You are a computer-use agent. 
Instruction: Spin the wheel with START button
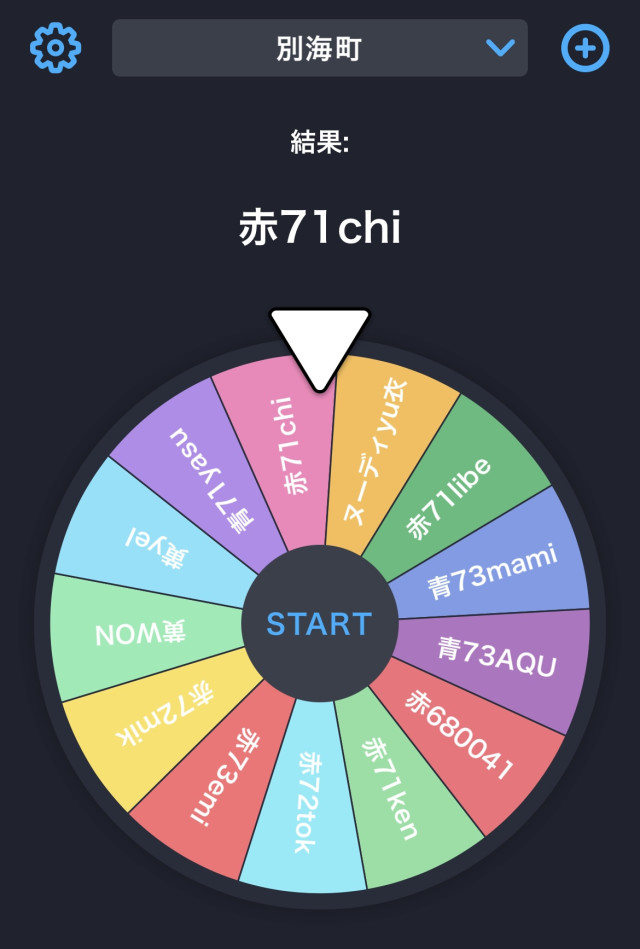tap(319, 624)
